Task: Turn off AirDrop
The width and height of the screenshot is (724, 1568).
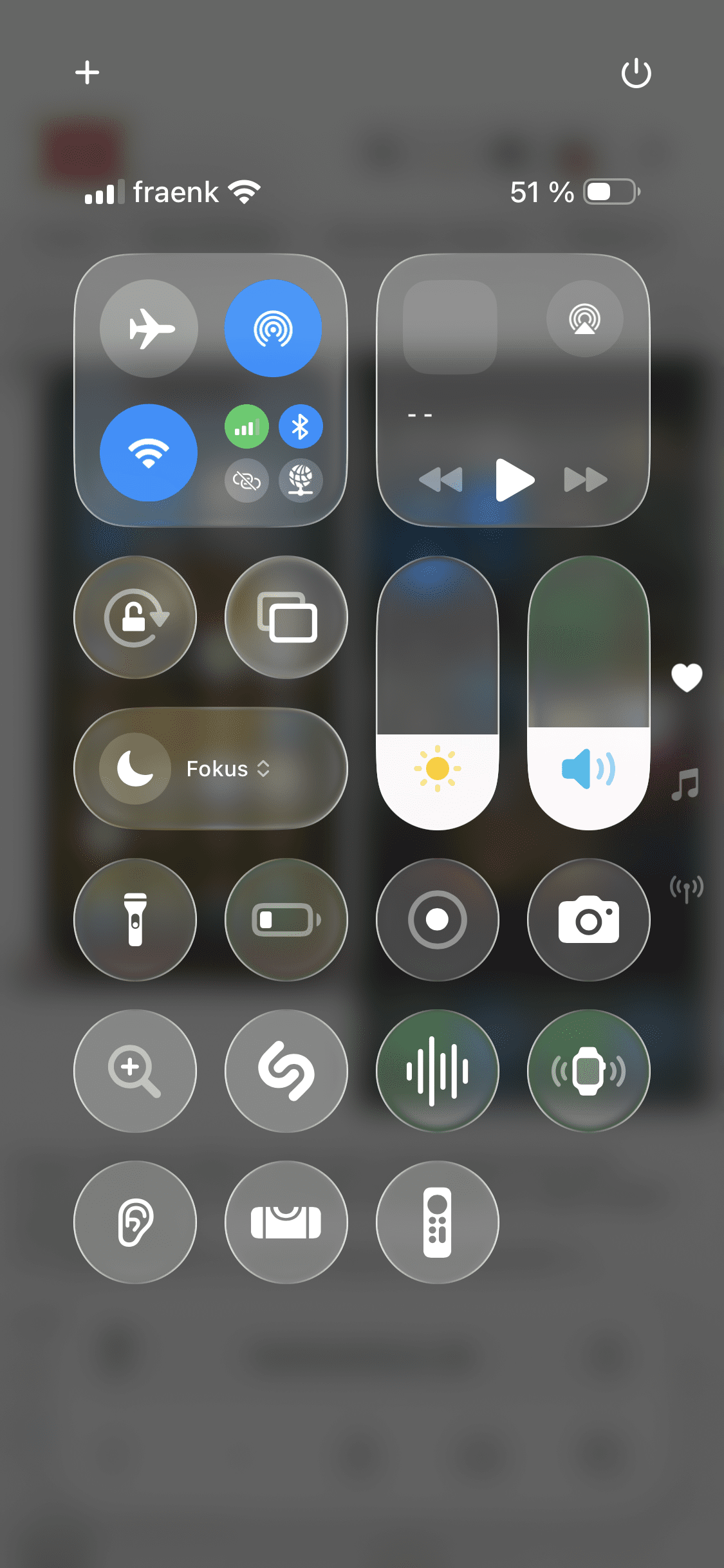Action: pyautogui.click(x=273, y=328)
